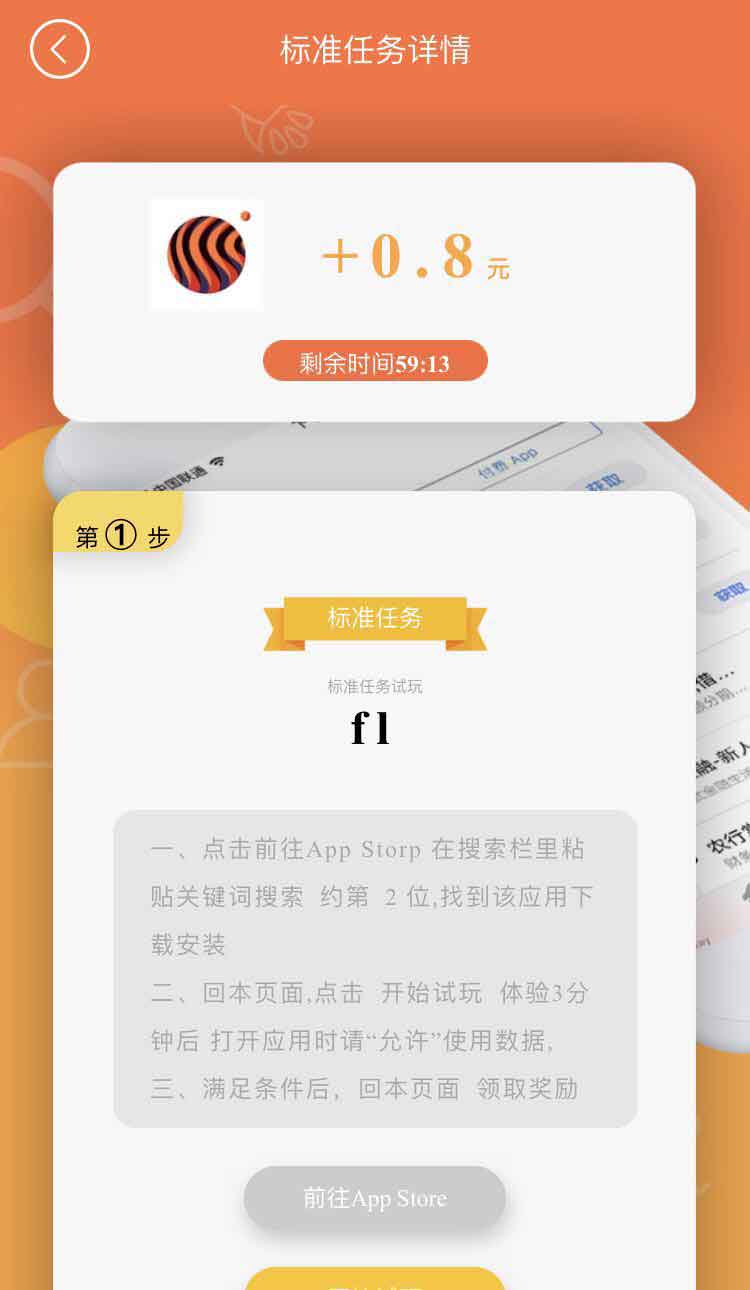Tap the 前往App Store button
The image size is (750, 1290).
point(375,1197)
